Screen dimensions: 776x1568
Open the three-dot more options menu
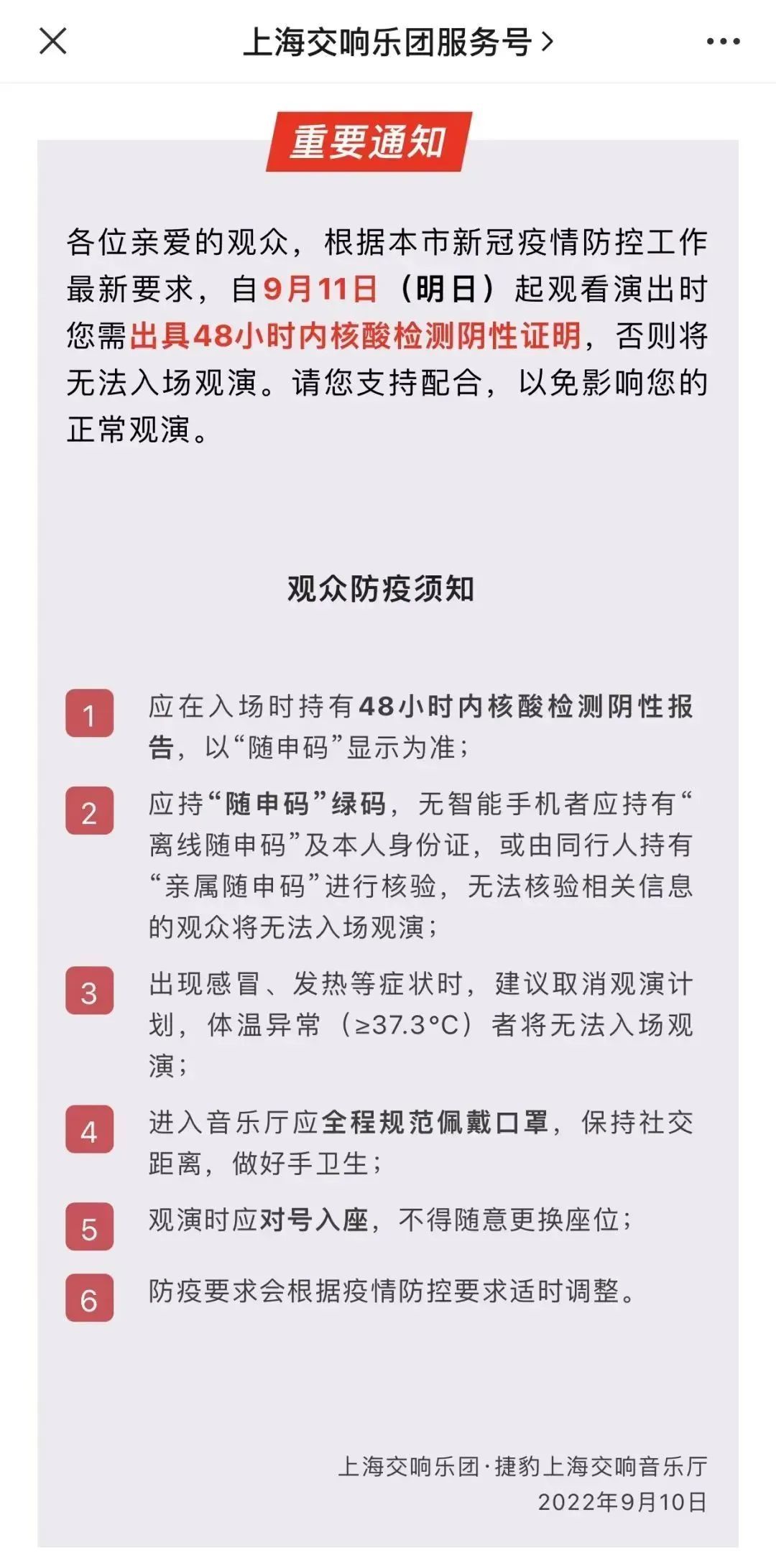[723, 42]
